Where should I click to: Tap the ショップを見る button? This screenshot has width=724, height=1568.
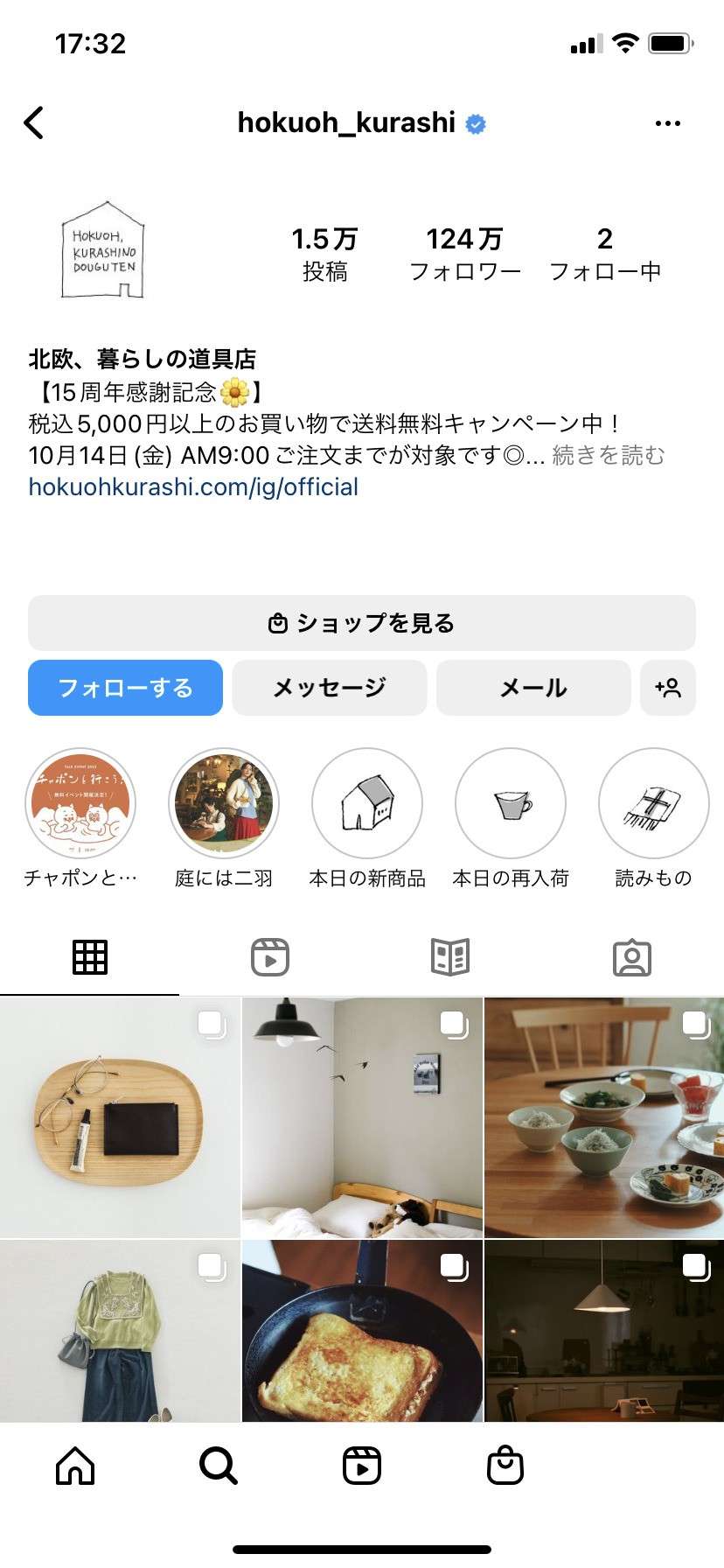coord(362,623)
